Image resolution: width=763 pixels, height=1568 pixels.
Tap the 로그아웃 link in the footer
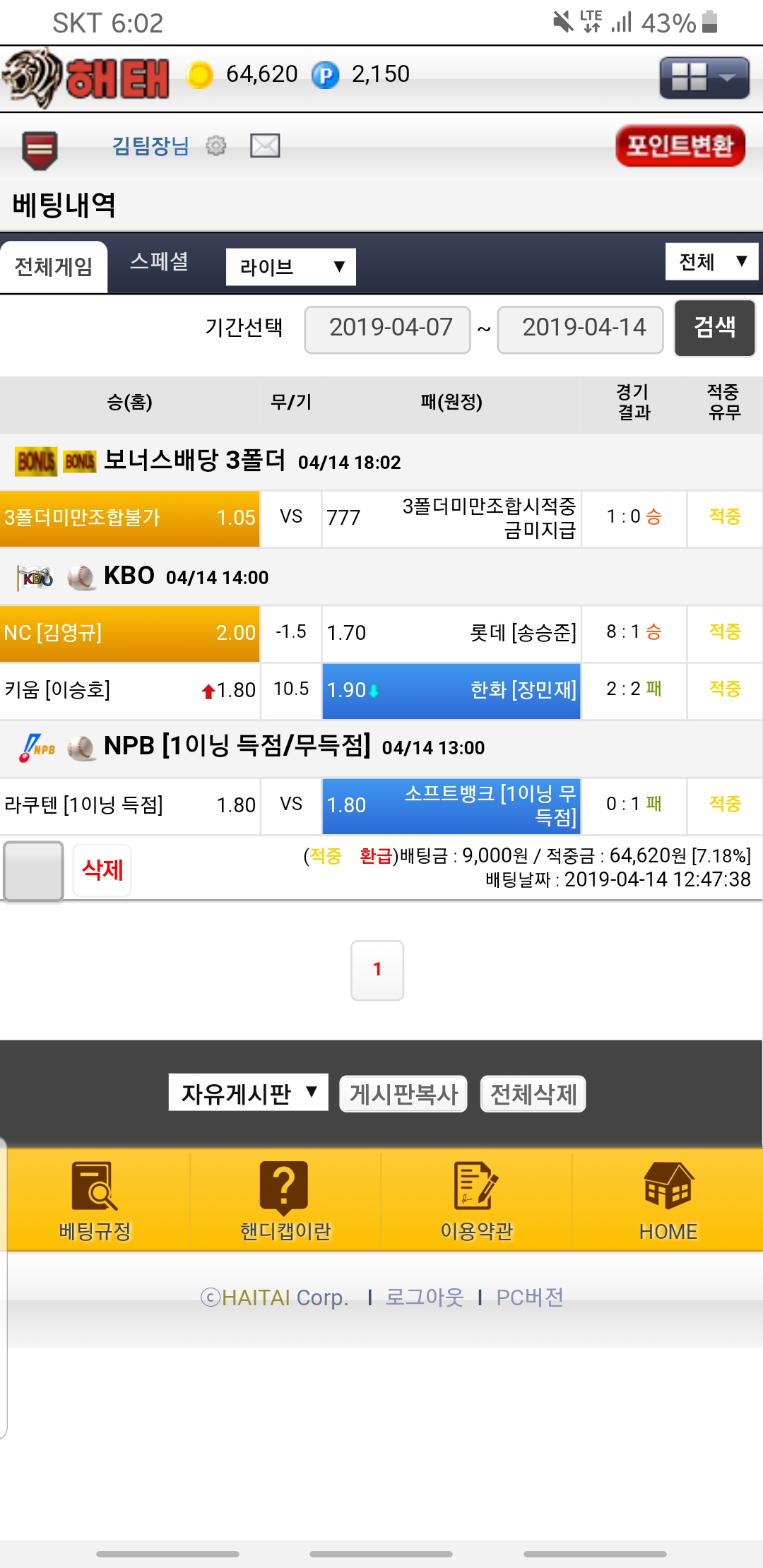[x=424, y=1297]
